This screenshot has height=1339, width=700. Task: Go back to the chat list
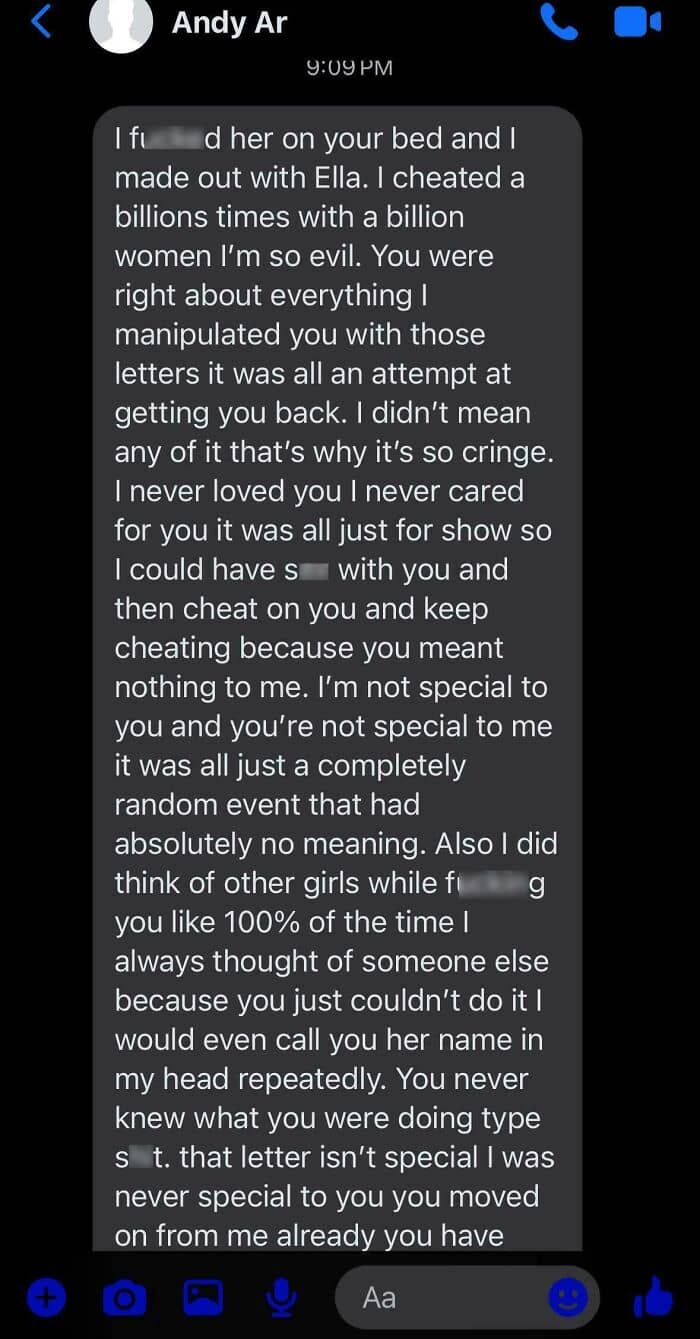pyautogui.click(x=41, y=22)
